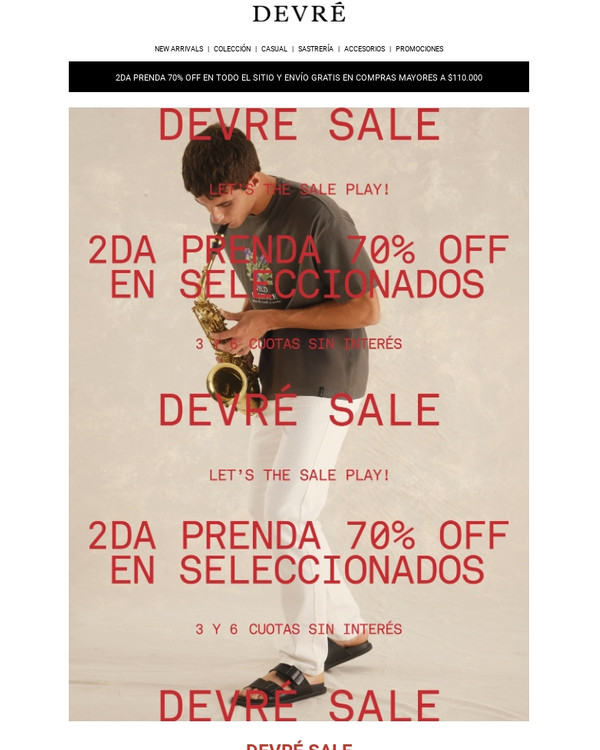
Task: Open the Devré Sale saxophone image
Action: (298, 414)
